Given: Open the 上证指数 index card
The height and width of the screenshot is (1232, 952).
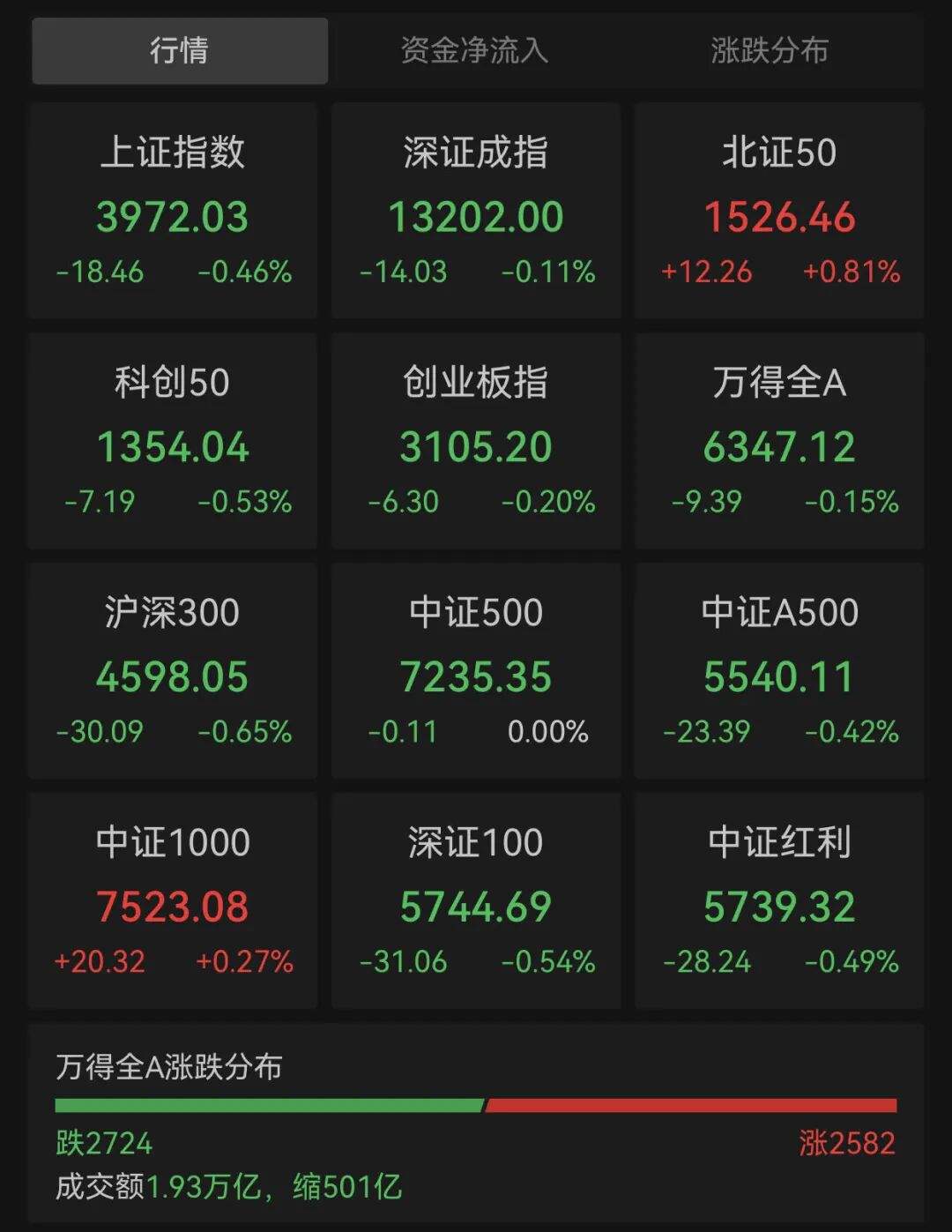Looking at the screenshot, I should (x=173, y=211).
